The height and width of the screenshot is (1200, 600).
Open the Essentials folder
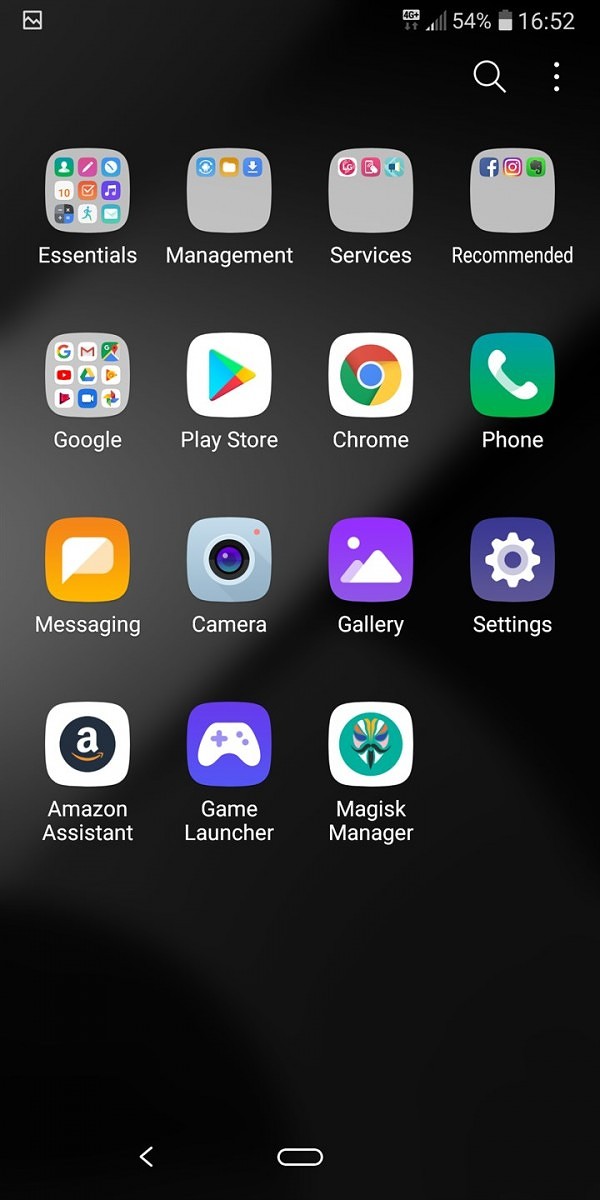(88, 190)
